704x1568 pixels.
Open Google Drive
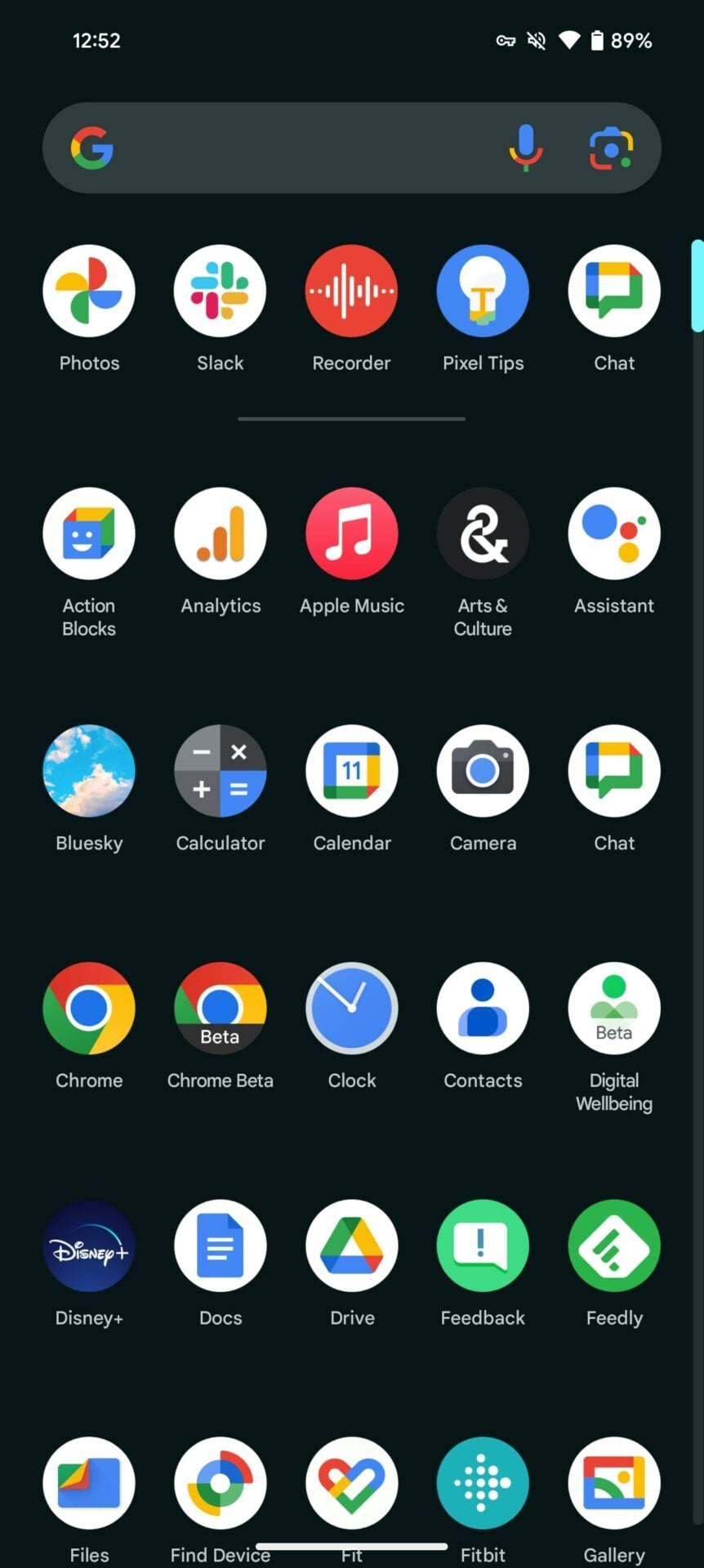(x=352, y=1246)
